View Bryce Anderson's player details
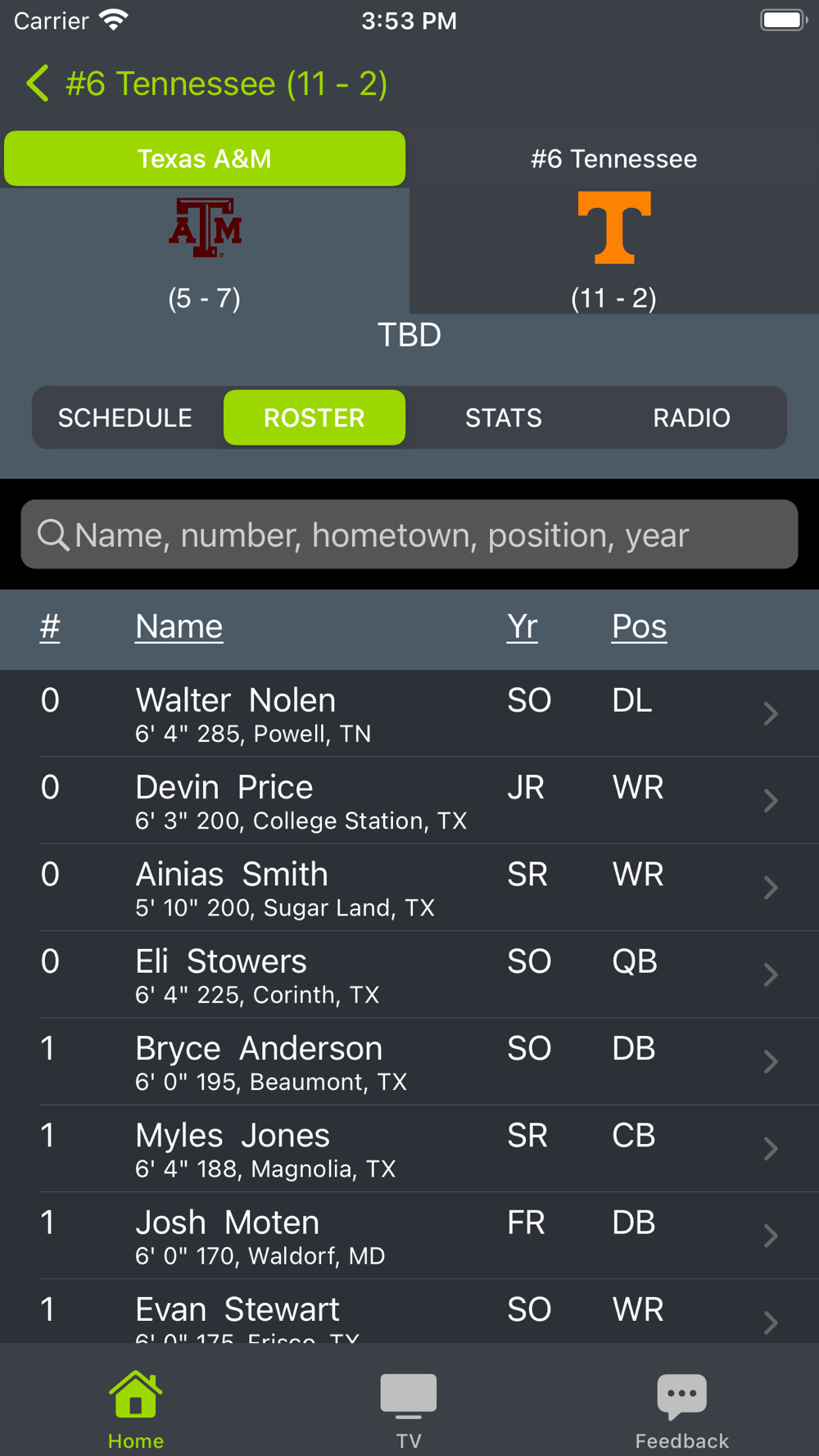 (409, 1062)
